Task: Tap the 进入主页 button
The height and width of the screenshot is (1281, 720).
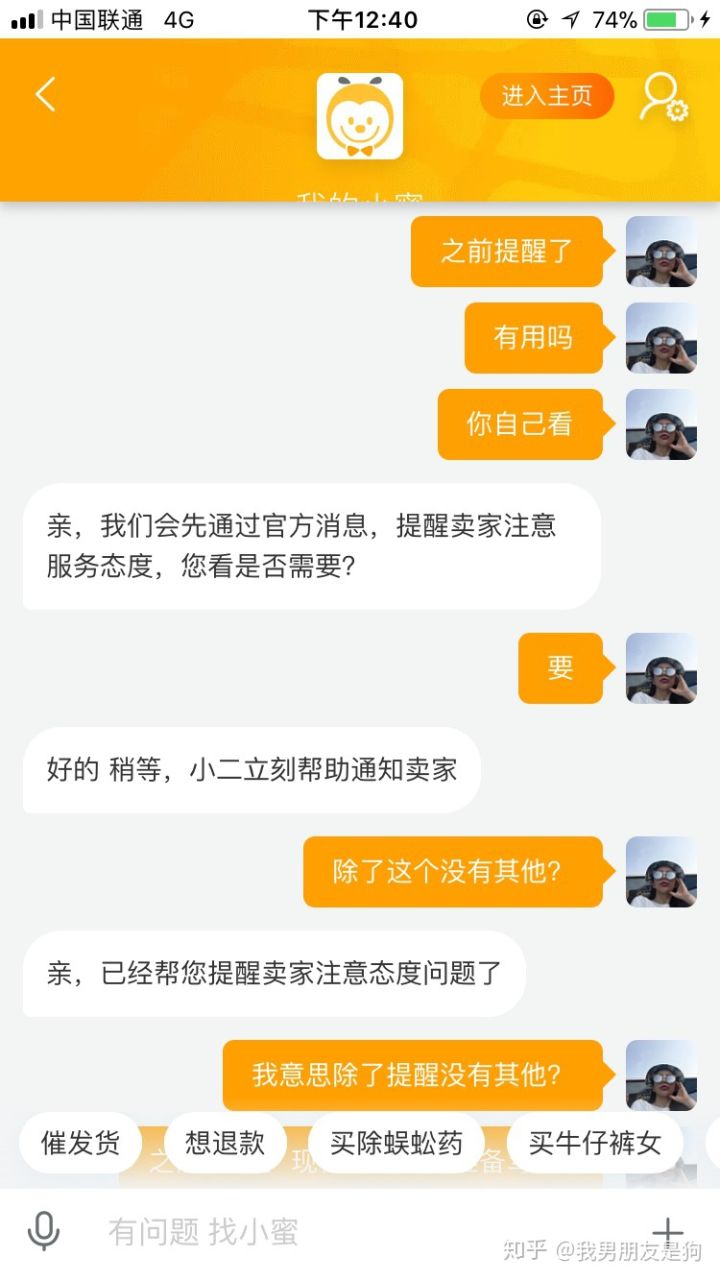Action: click(x=546, y=96)
